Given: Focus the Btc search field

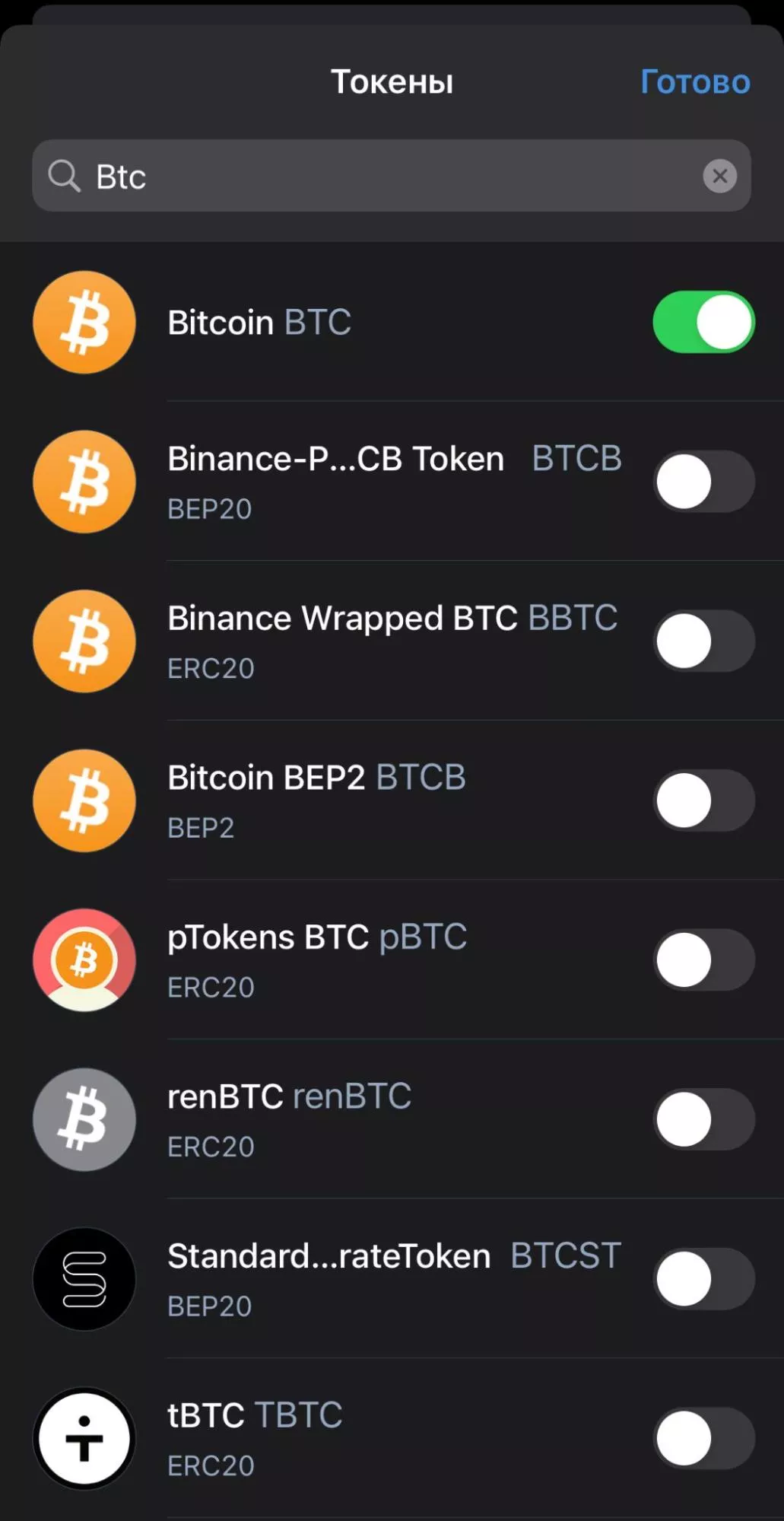Looking at the screenshot, I should click(380, 176).
